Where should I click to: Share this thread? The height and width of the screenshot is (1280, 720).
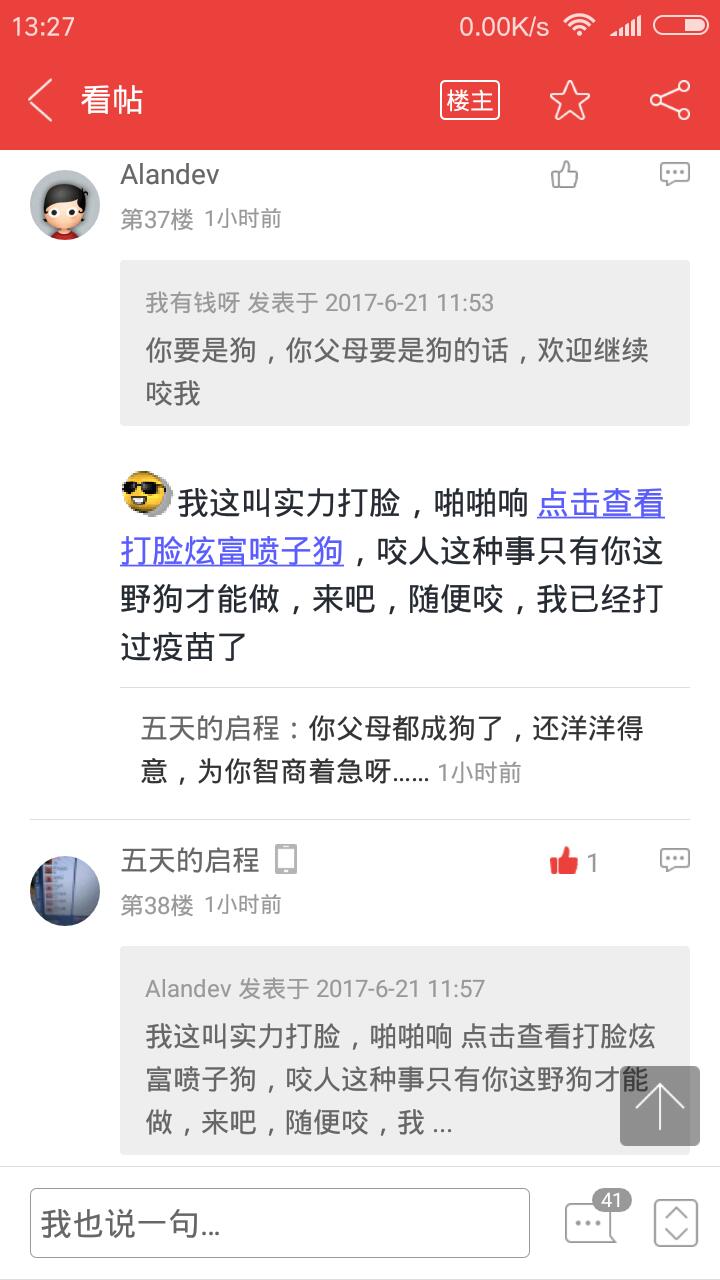tap(669, 101)
